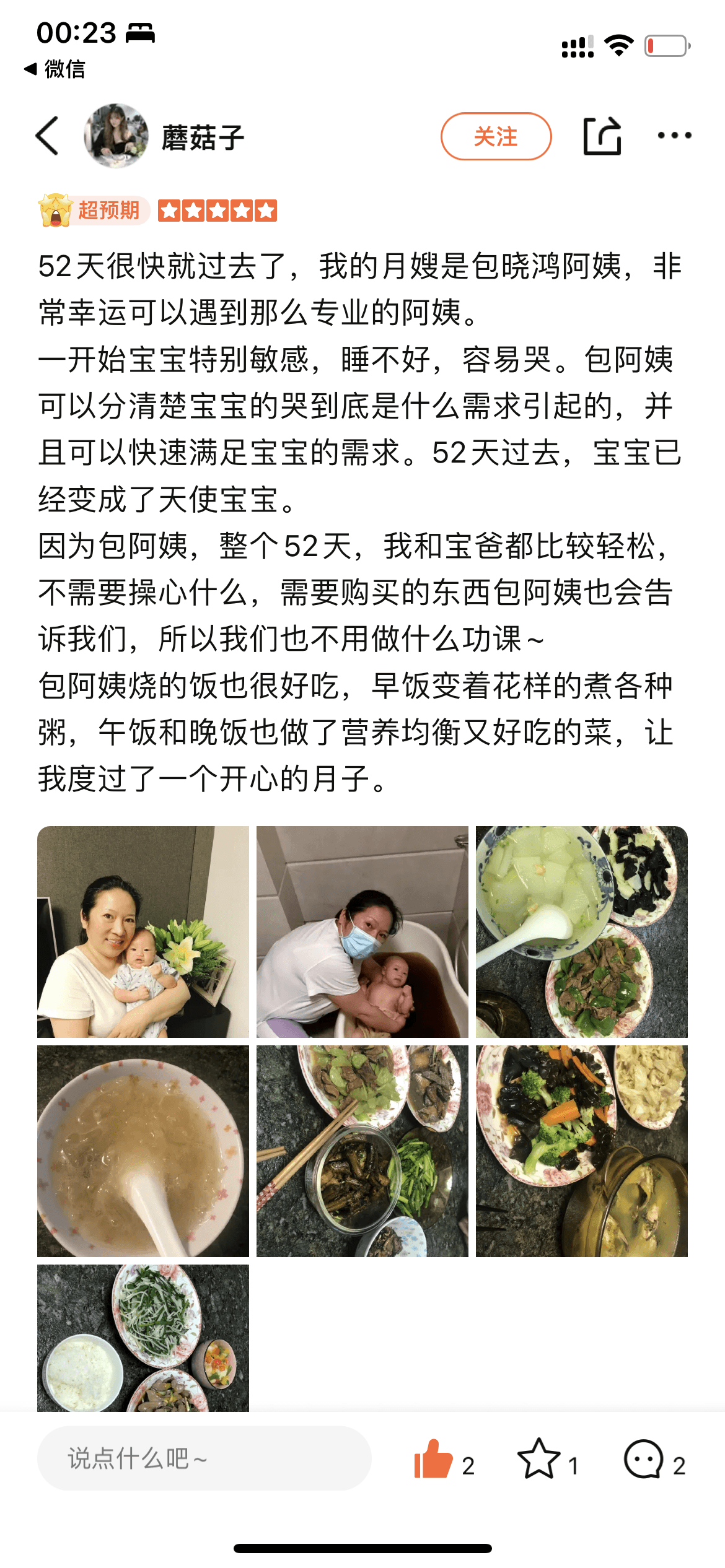725x1568 pixels.
Task: View the broccoli and black fungus photo
Action: point(582,1151)
